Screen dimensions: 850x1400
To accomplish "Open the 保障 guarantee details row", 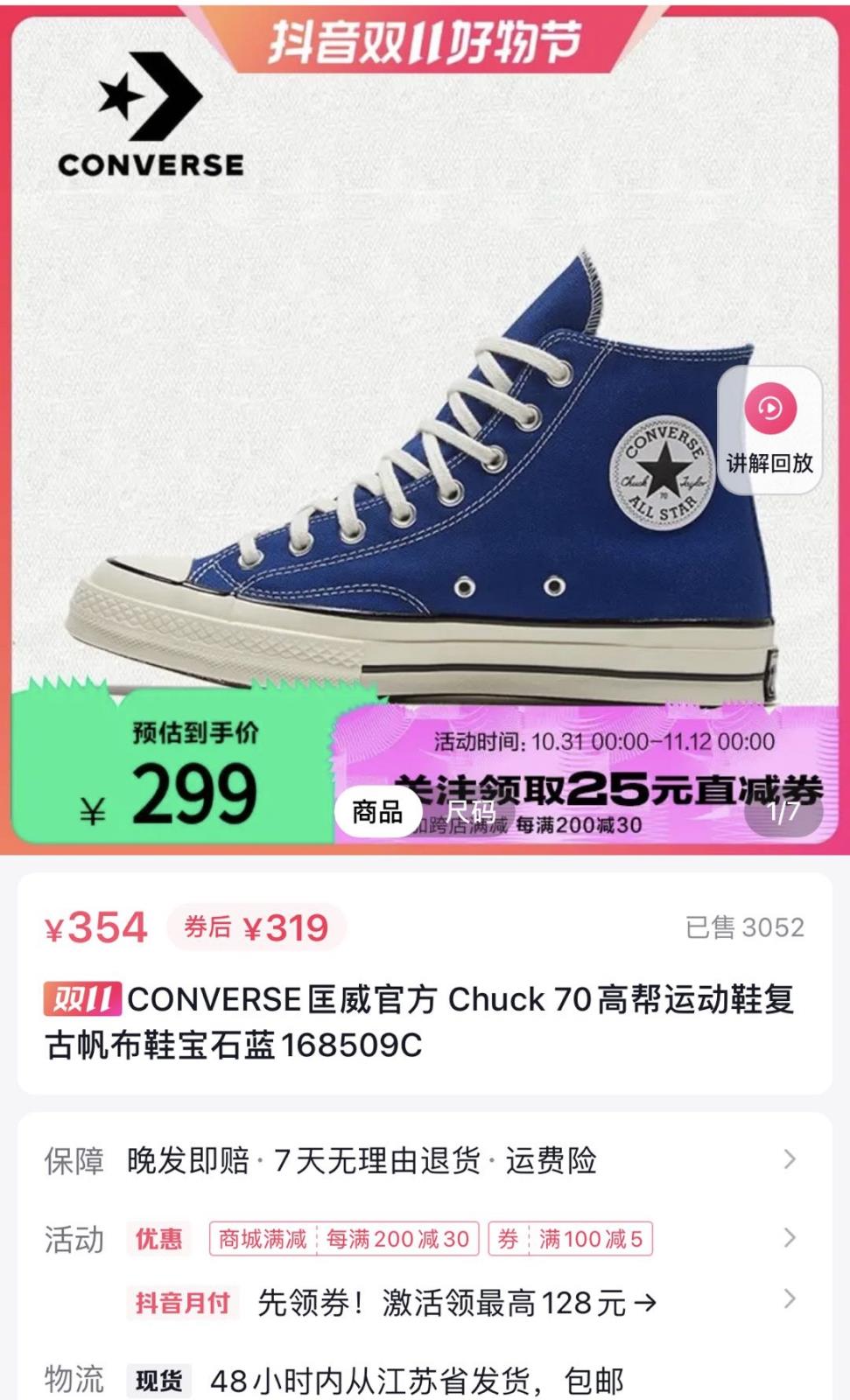I will point(420,1160).
